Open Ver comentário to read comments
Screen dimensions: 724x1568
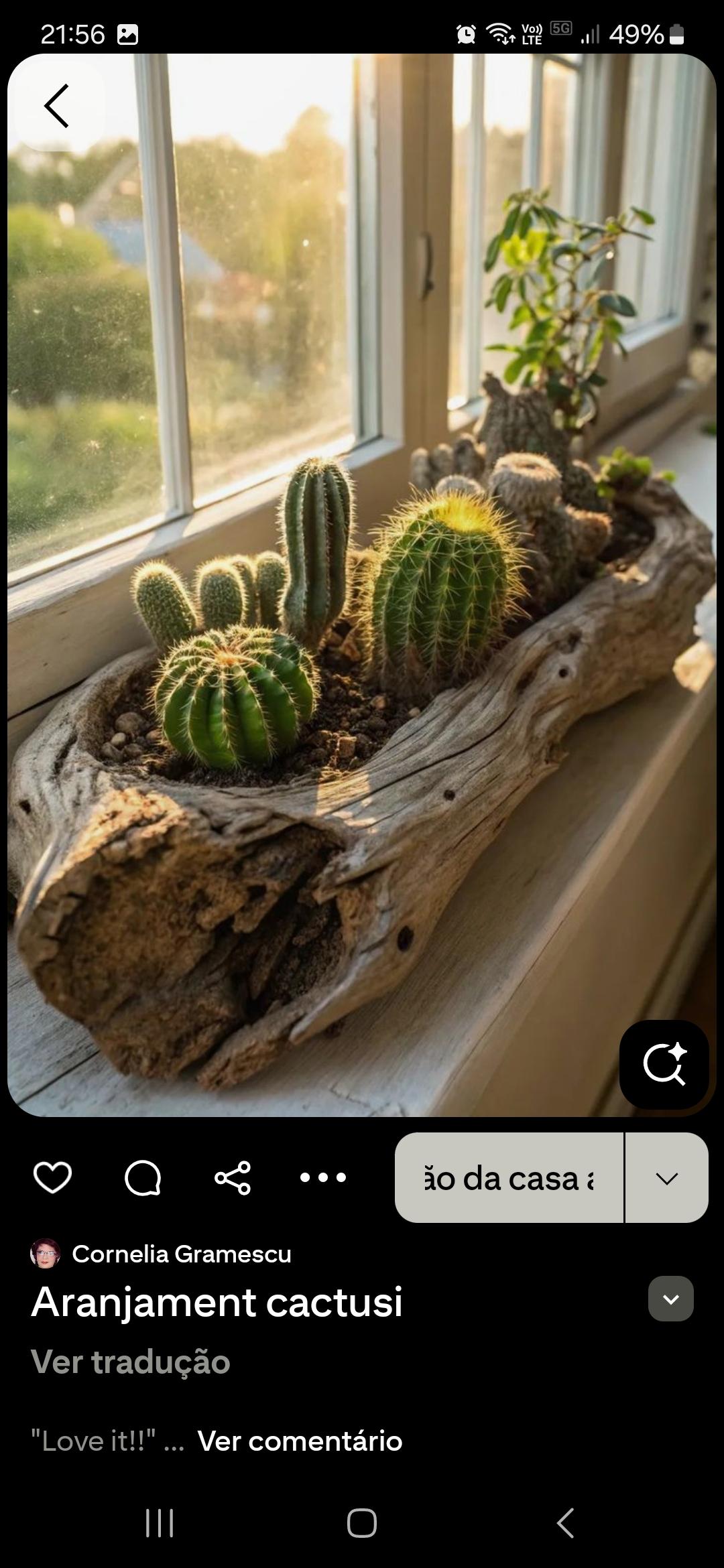[x=300, y=1441]
